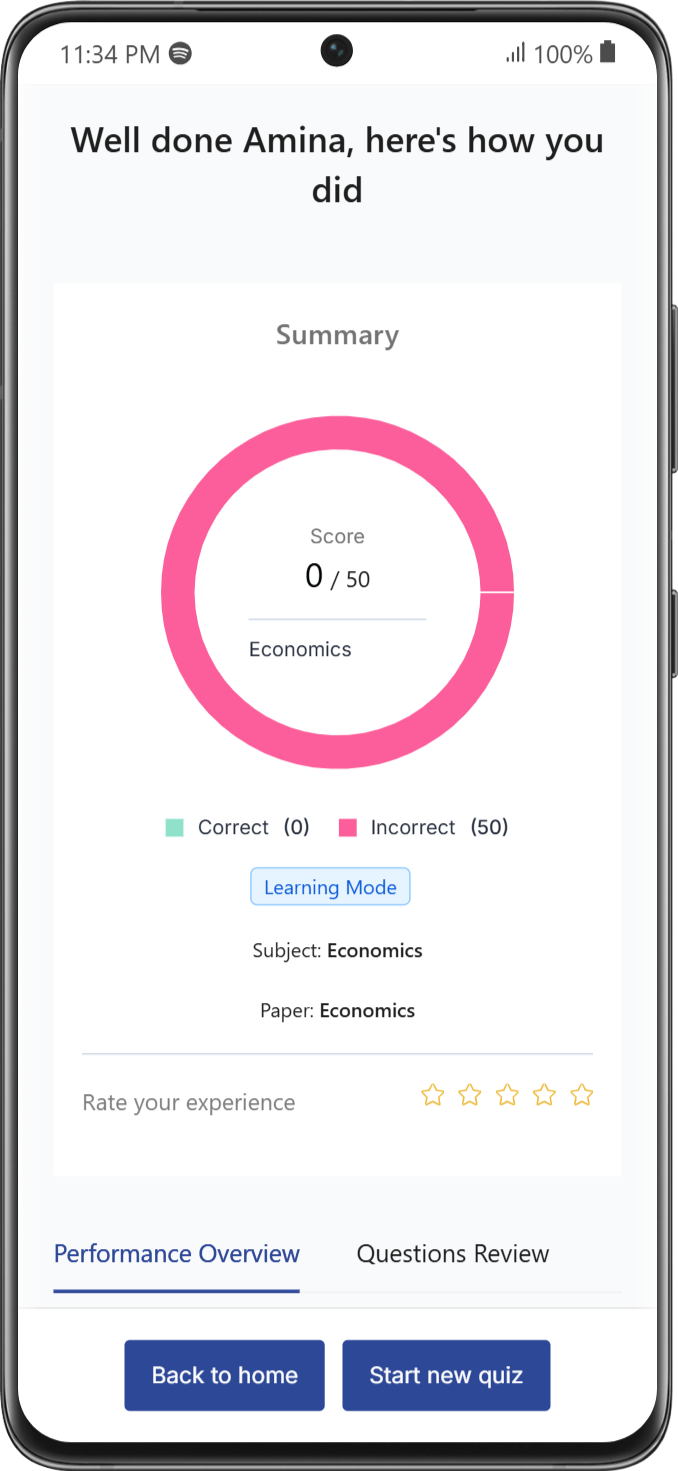Select the Performance Overview tab
This screenshot has height=1471, width=678.
[x=177, y=1254]
